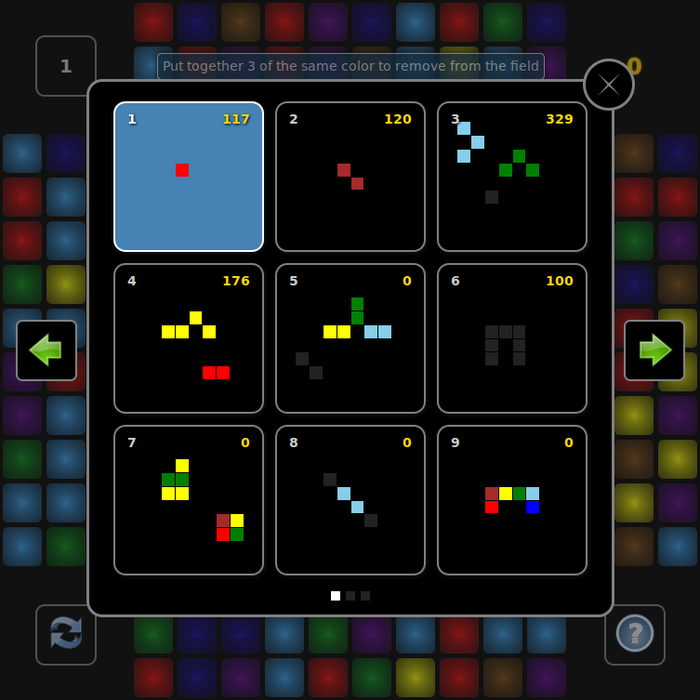Open level 2 with score 120
Image resolution: width=700 pixels, height=700 pixels.
click(350, 177)
